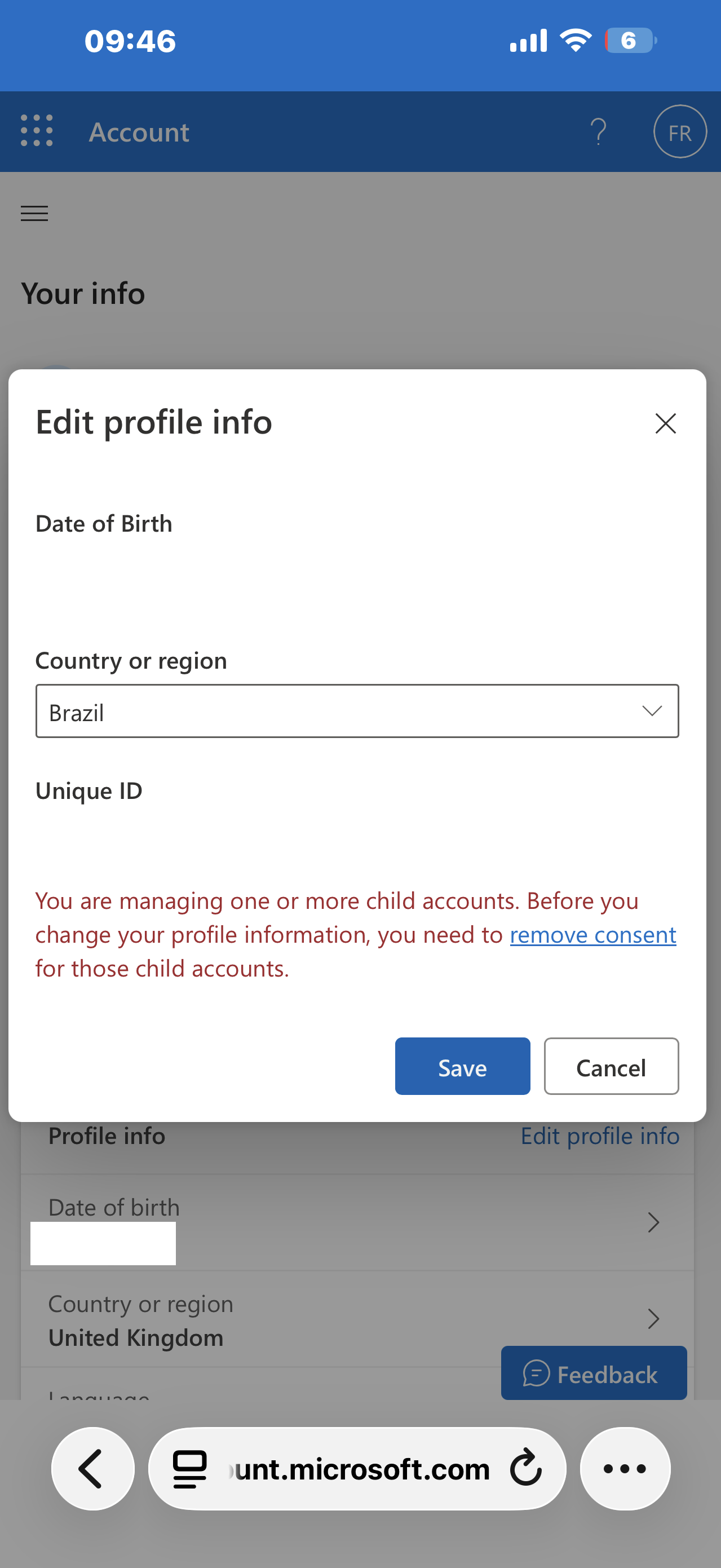
Task: Open the page tools icon in address bar
Action: [x=190, y=1468]
